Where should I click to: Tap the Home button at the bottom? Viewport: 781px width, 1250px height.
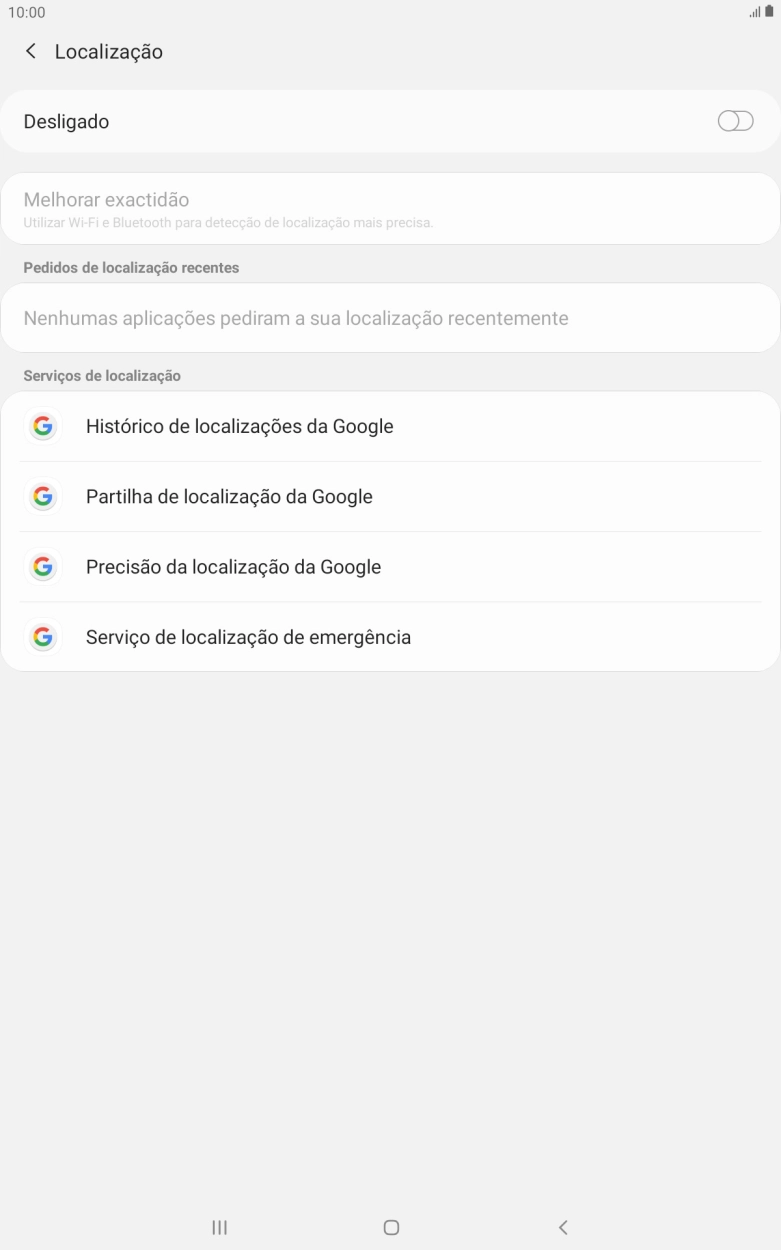391,1227
